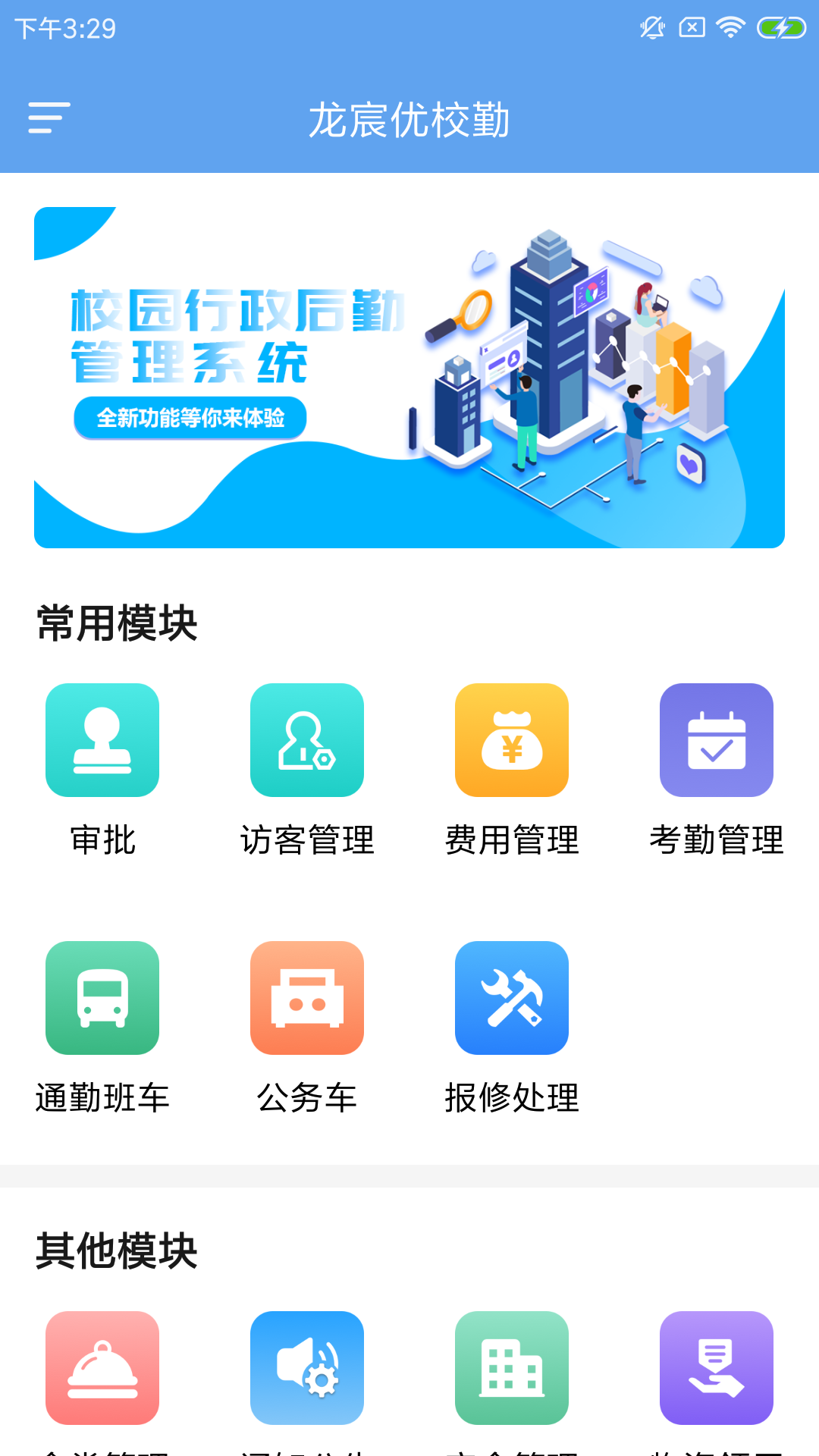Image resolution: width=819 pixels, height=1456 pixels.
Task: Open the 校园行政后勤管理系统 banner
Action: [x=409, y=378]
